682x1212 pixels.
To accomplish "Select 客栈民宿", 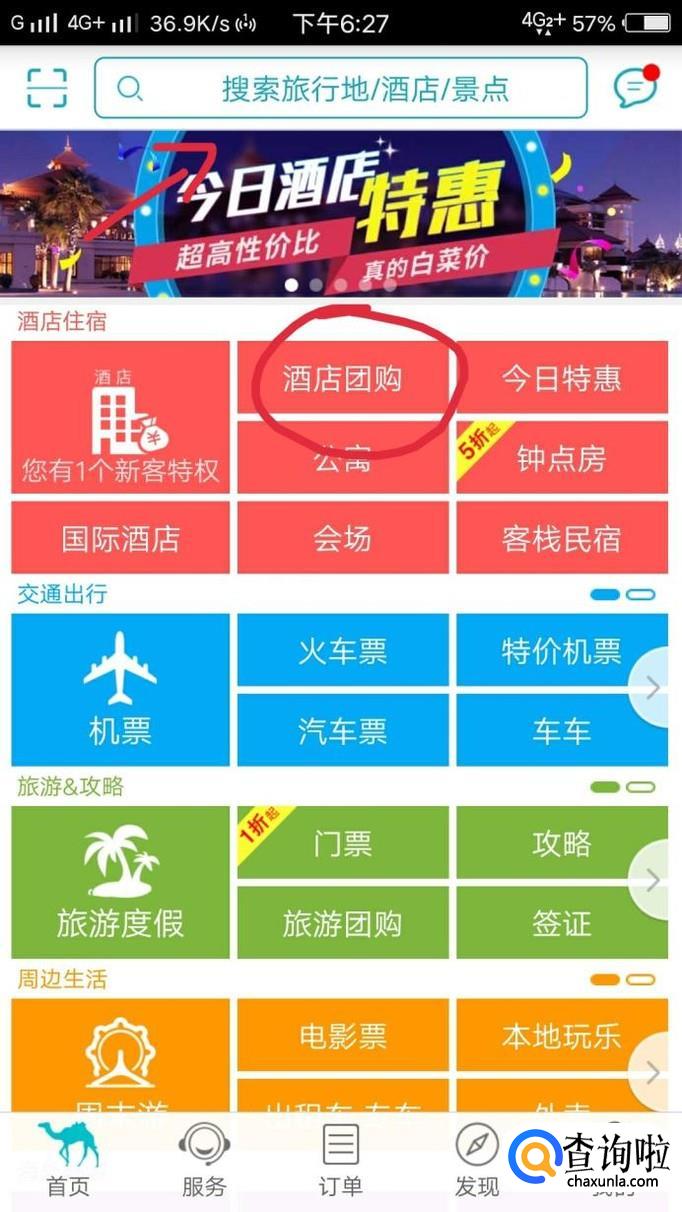I will click(561, 538).
